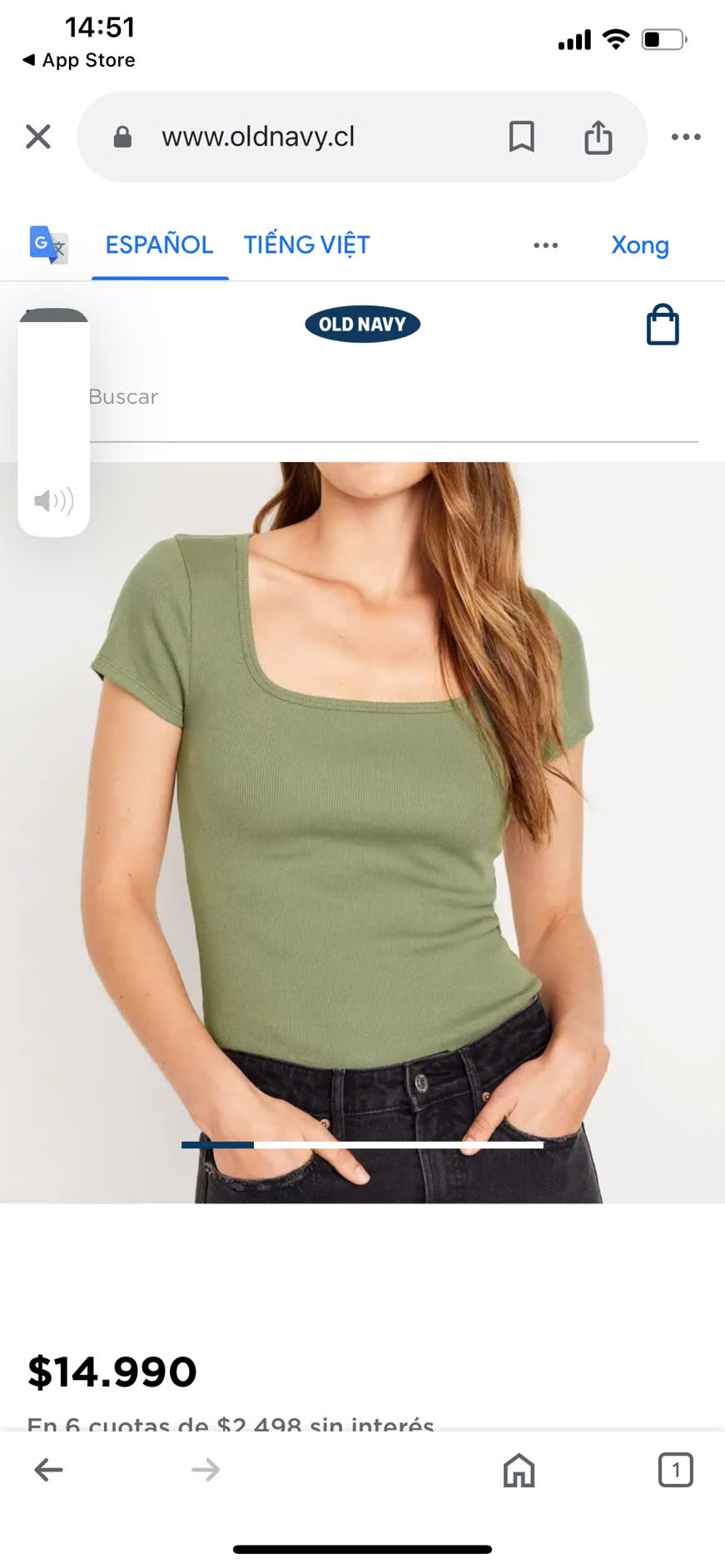
Task: Return to App Store
Action: [x=79, y=60]
